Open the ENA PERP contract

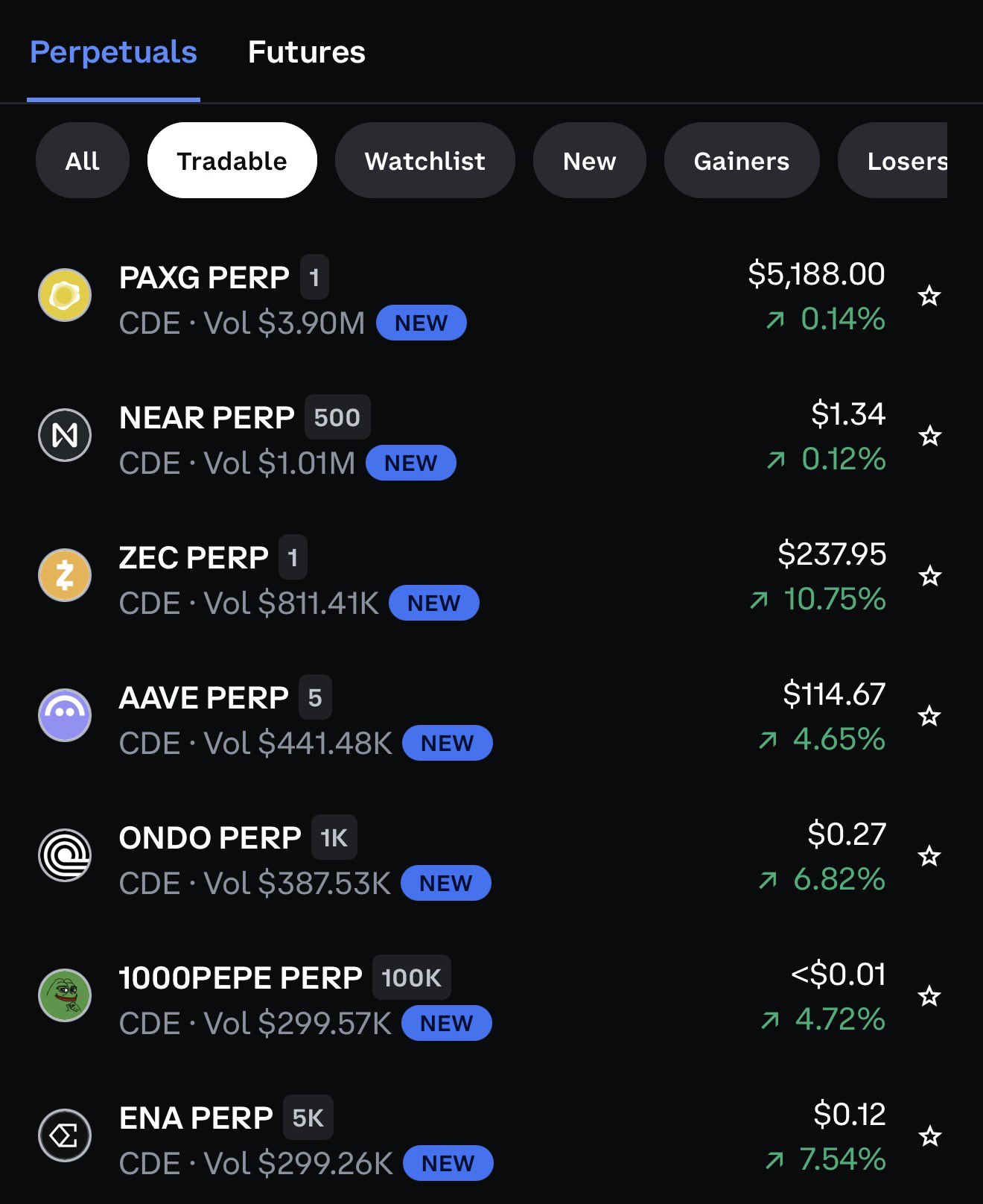196,1119
